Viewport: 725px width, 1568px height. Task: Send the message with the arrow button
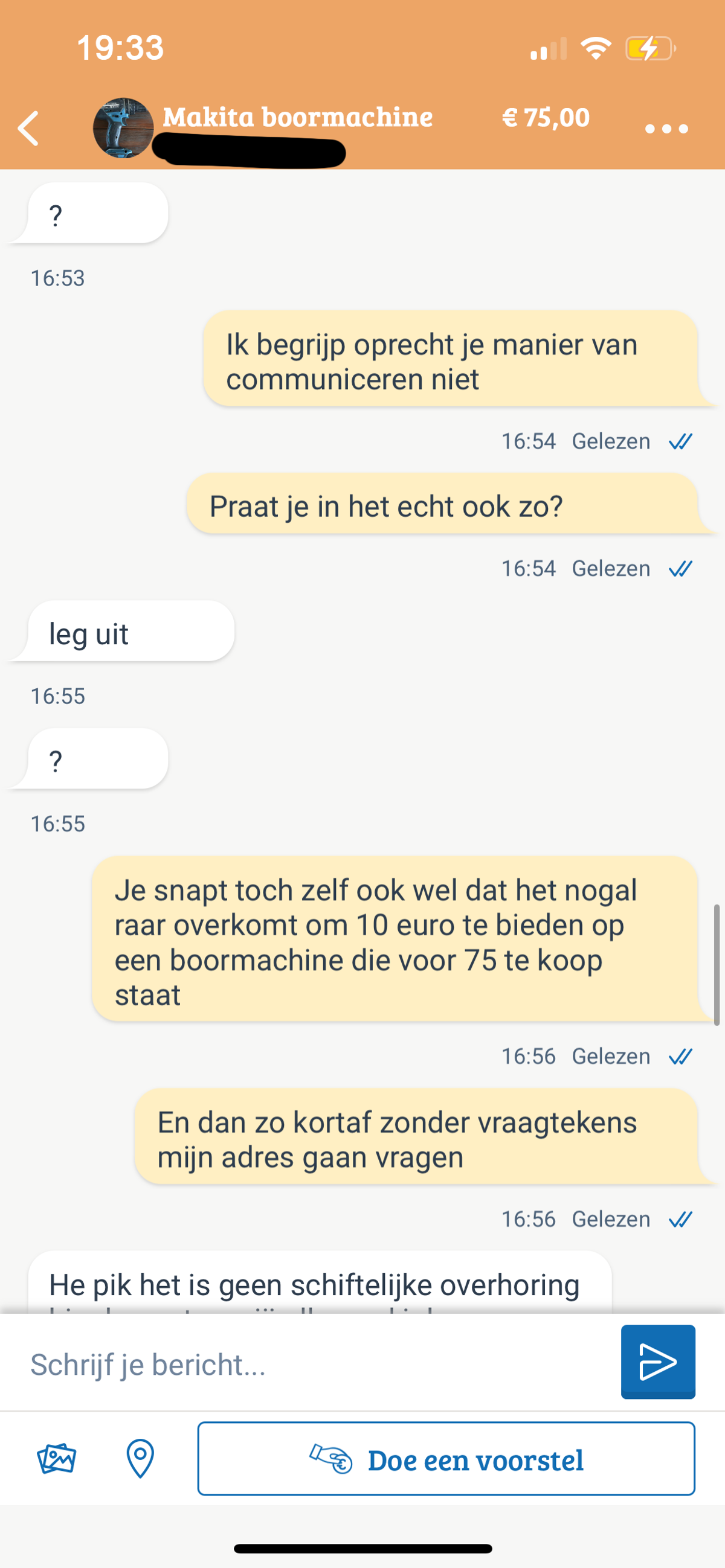coord(657,1362)
